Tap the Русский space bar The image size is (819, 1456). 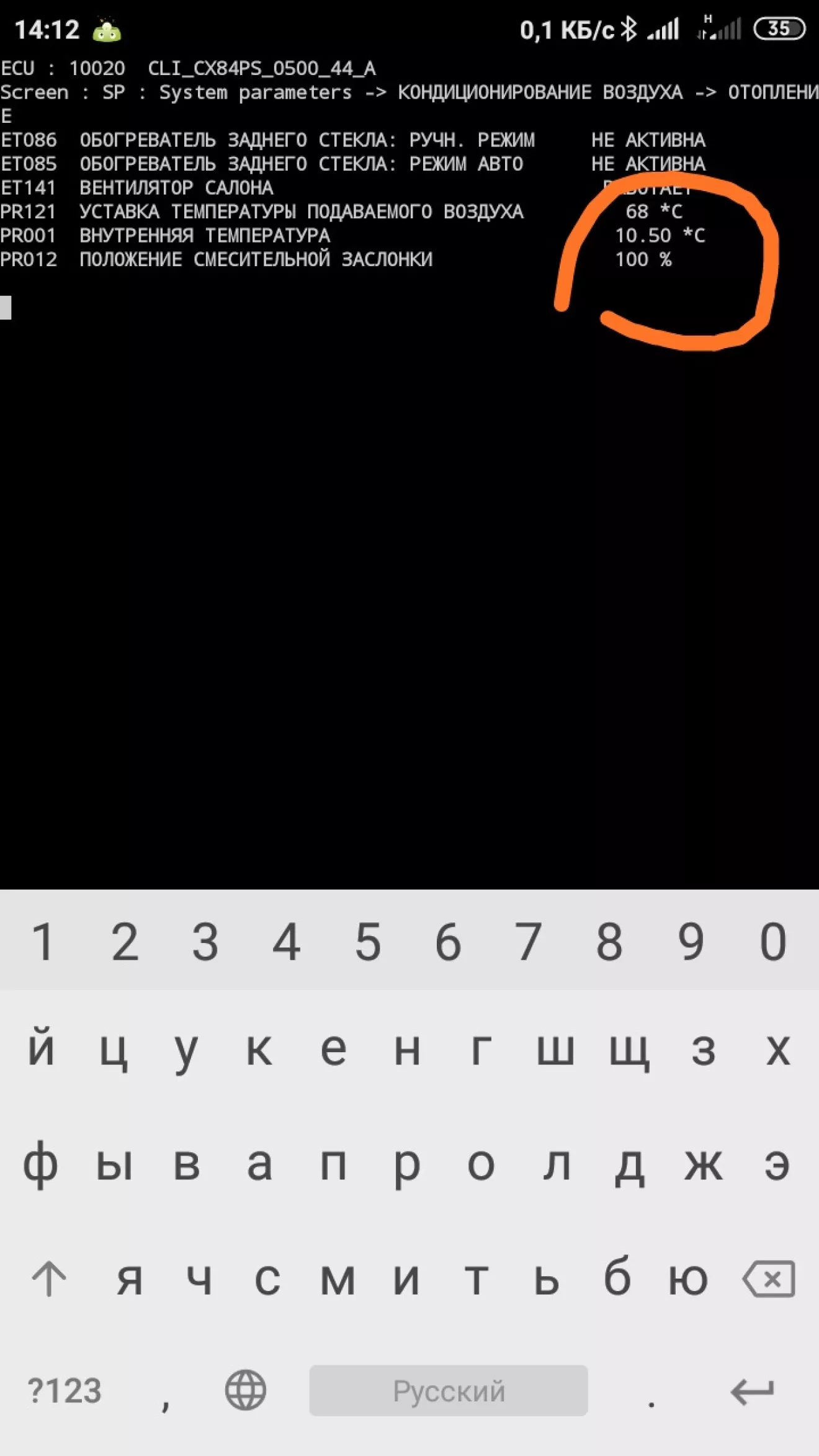(448, 1391)
